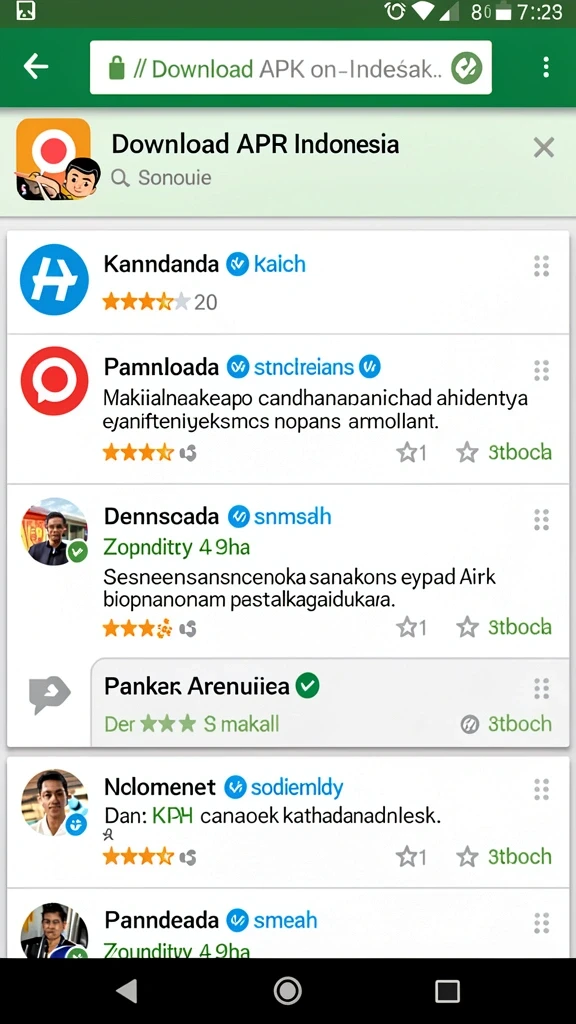
Task: Open the Panker Arenuiiea reply card
Action: [x=330, y=703]
